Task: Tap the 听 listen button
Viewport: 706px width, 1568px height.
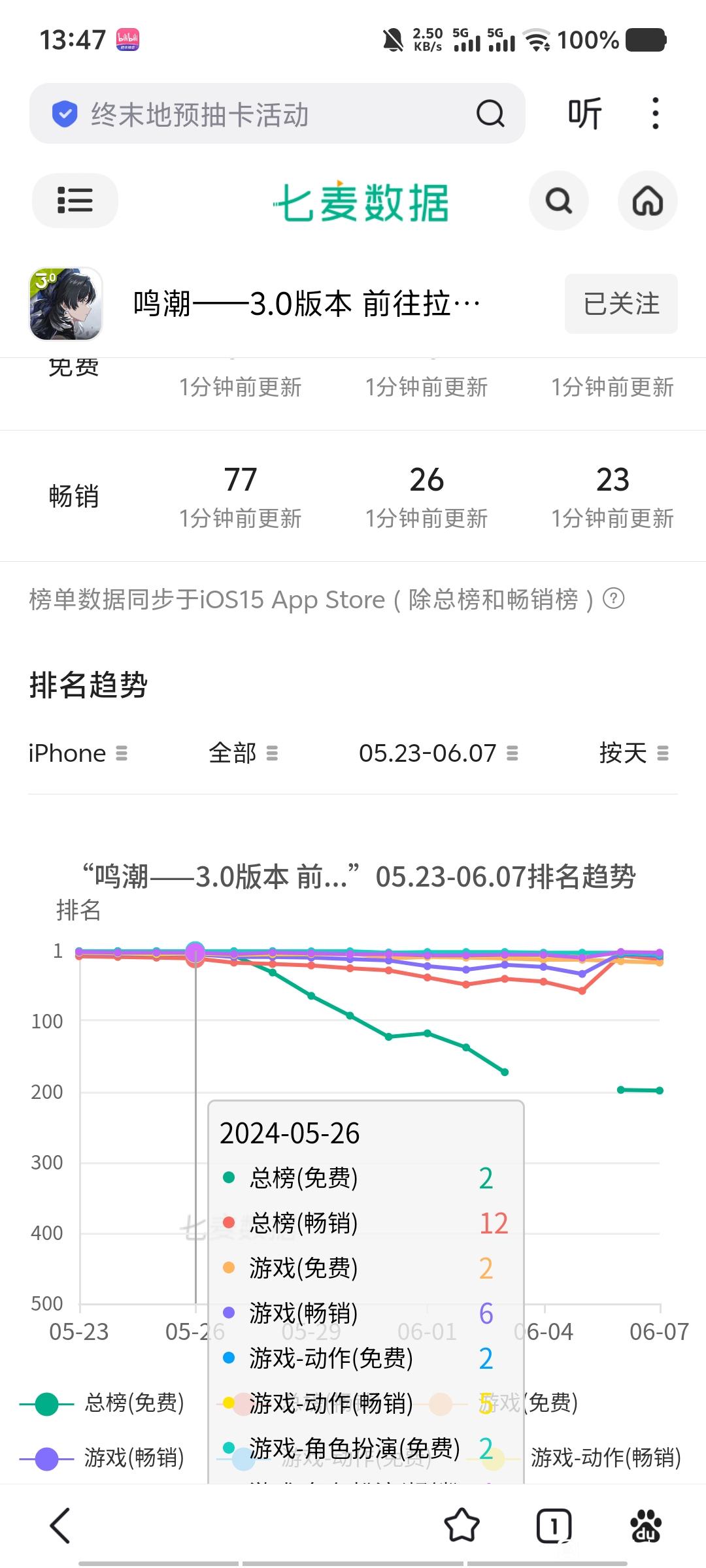Action: (x=584, y=114)
